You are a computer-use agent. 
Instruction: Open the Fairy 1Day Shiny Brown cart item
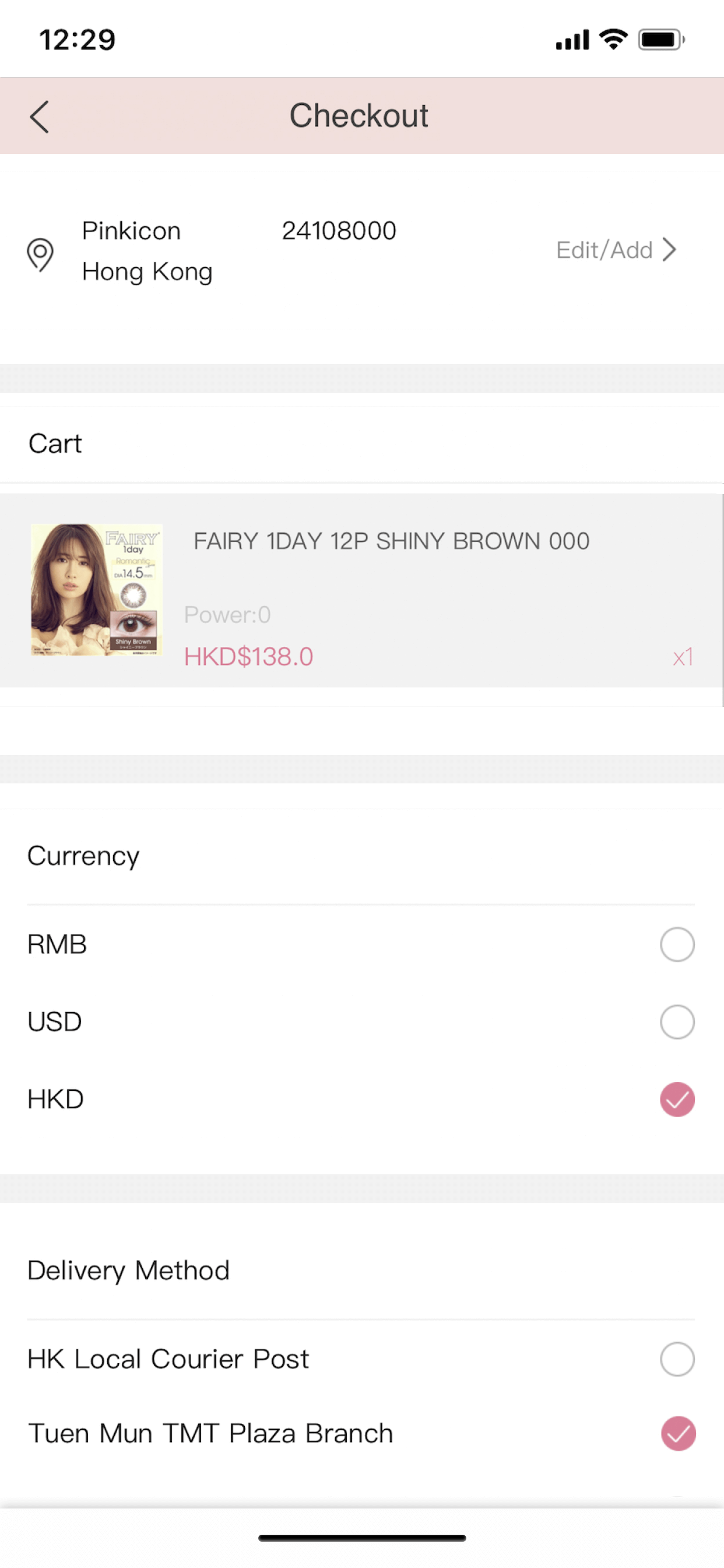[361, 590]
